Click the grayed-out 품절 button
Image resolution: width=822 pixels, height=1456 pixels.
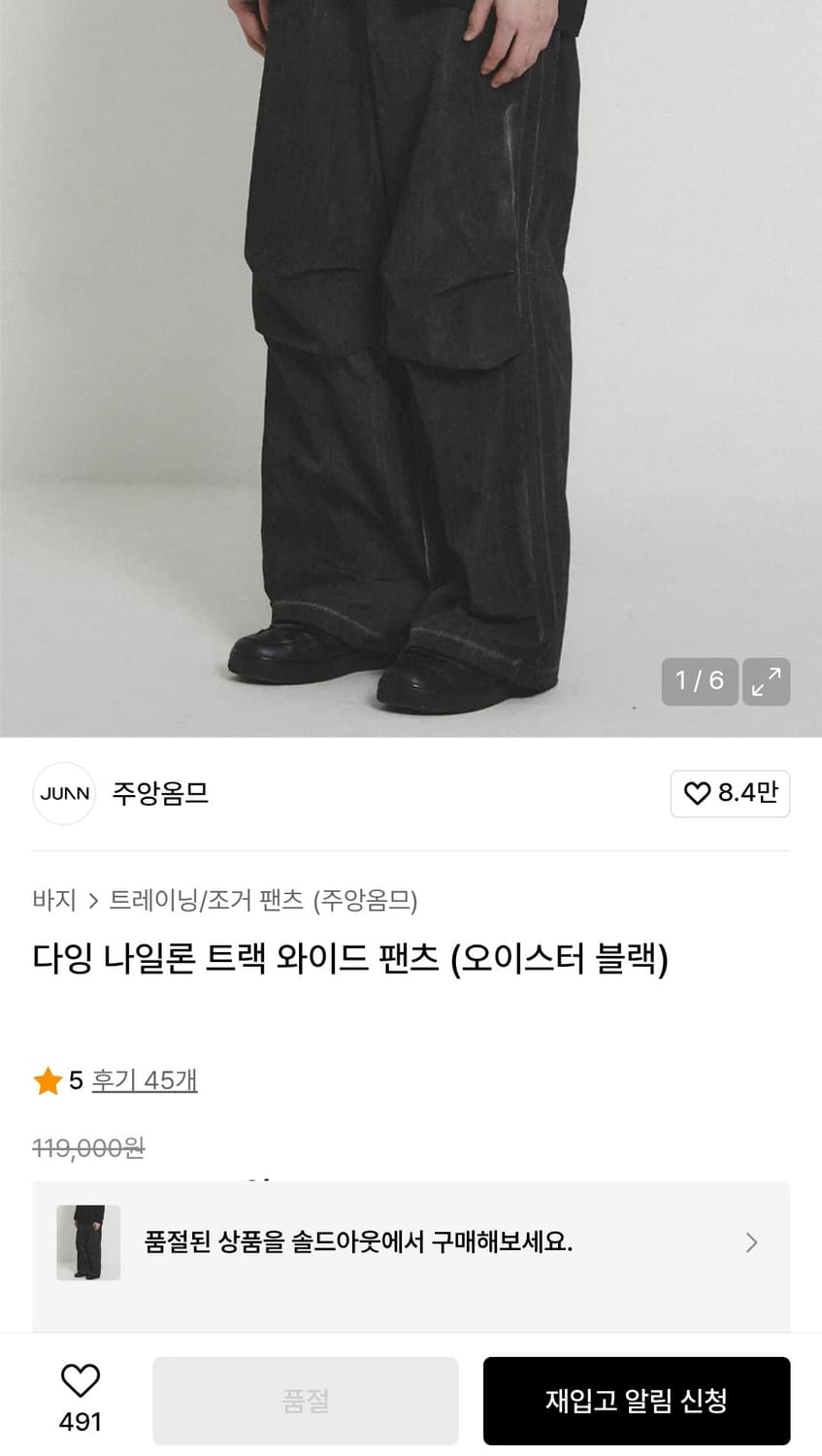[x=306, y=1401]
